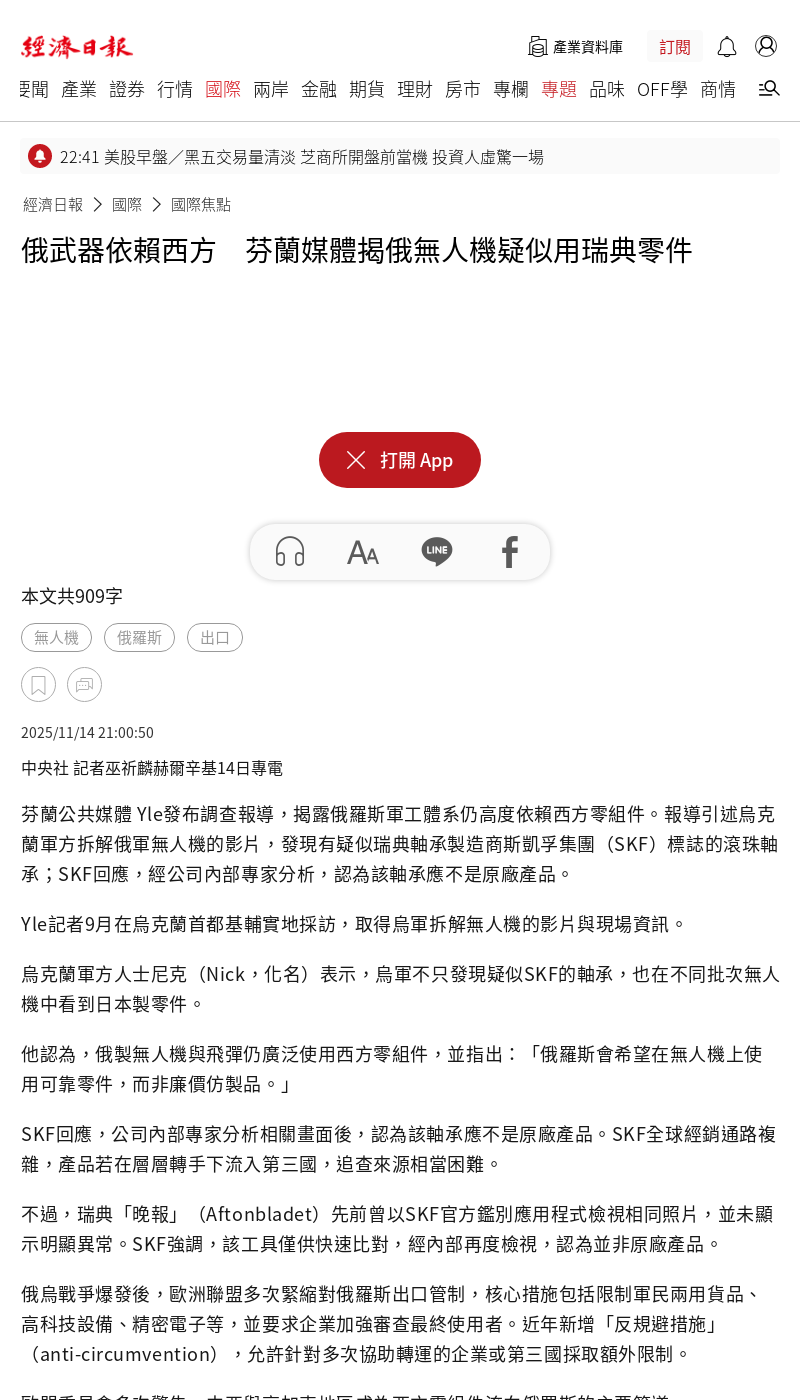Viewport: 800px width, 1400px height.
Task: Bookmark this article
Action: pos(38,685)
